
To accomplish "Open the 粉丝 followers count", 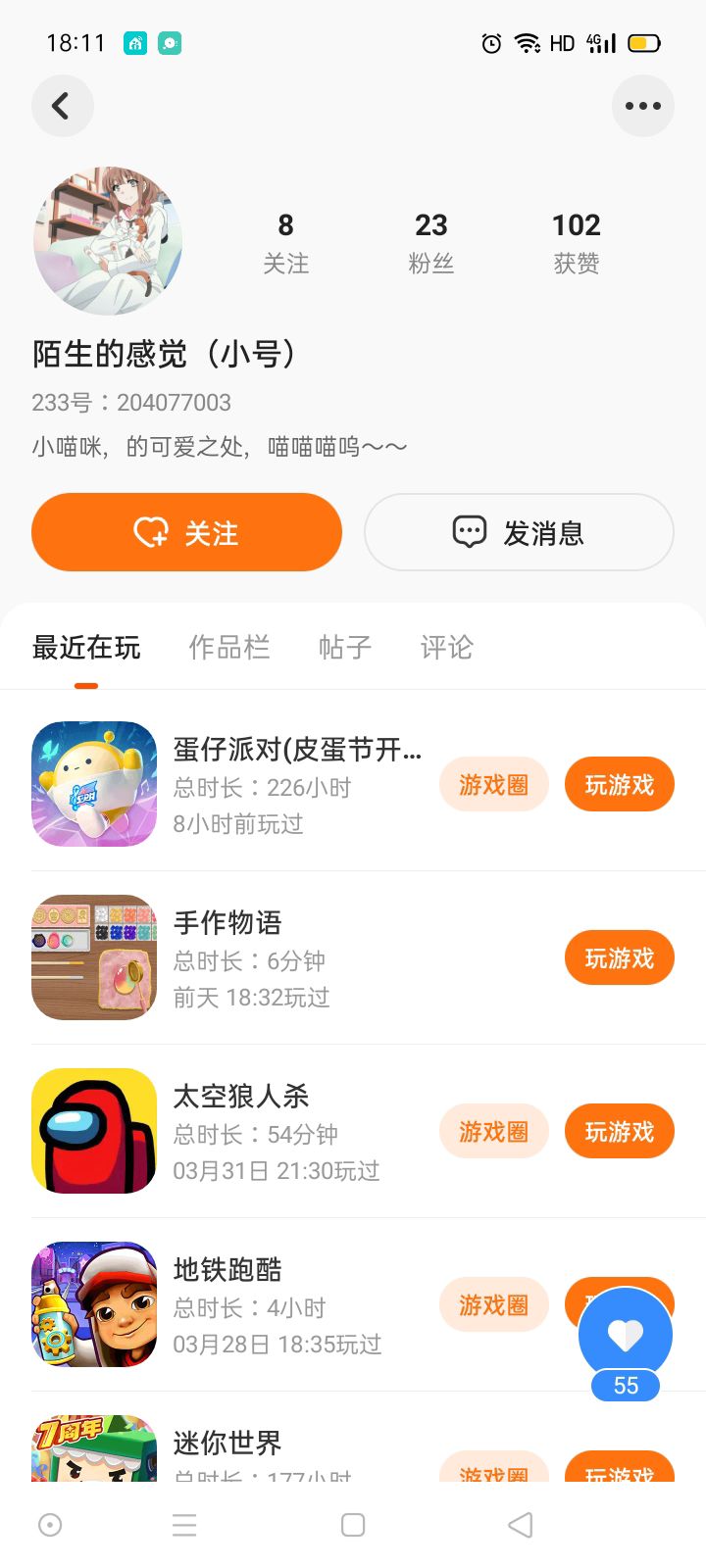I will [x=430, y=242].
